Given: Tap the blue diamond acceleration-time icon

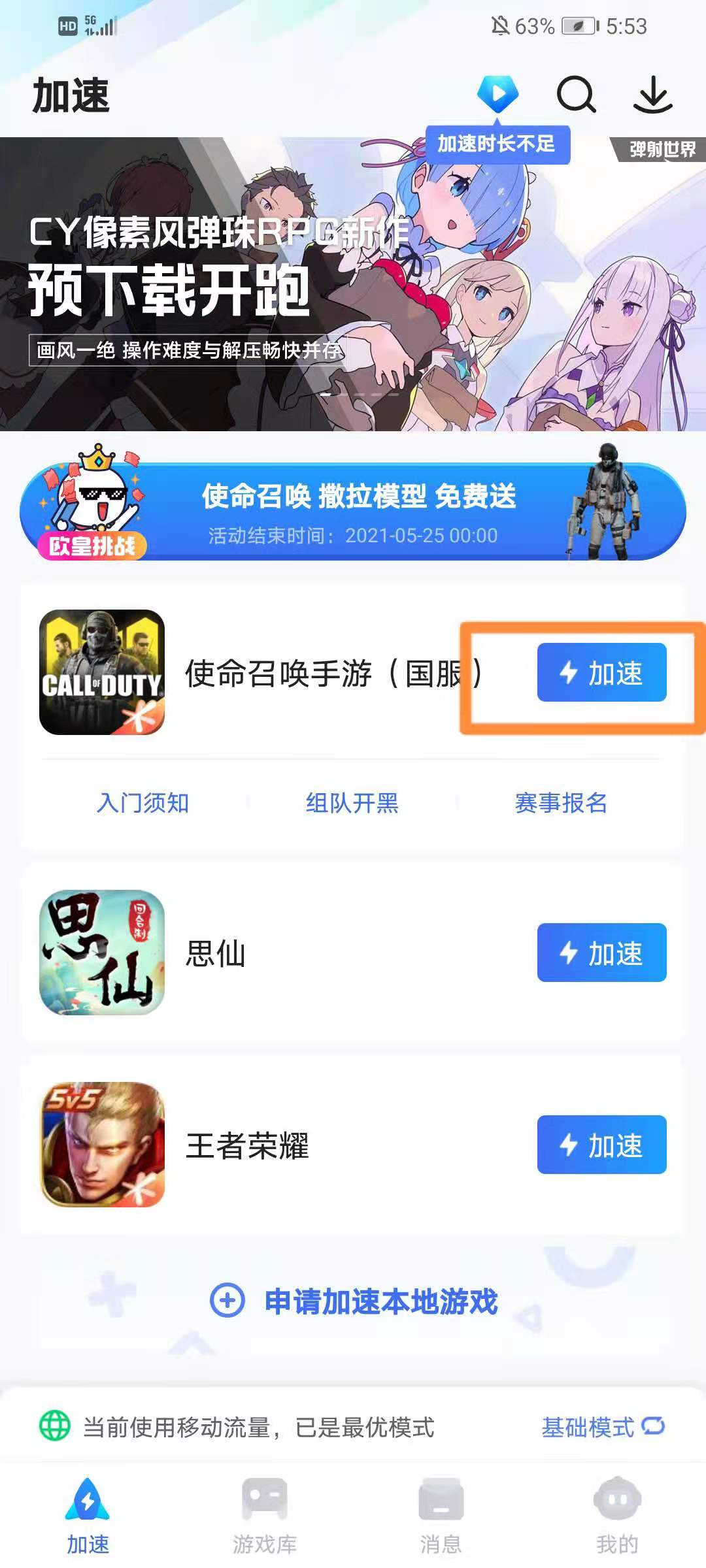Looking at the screenshot, I should click(497, 94).
